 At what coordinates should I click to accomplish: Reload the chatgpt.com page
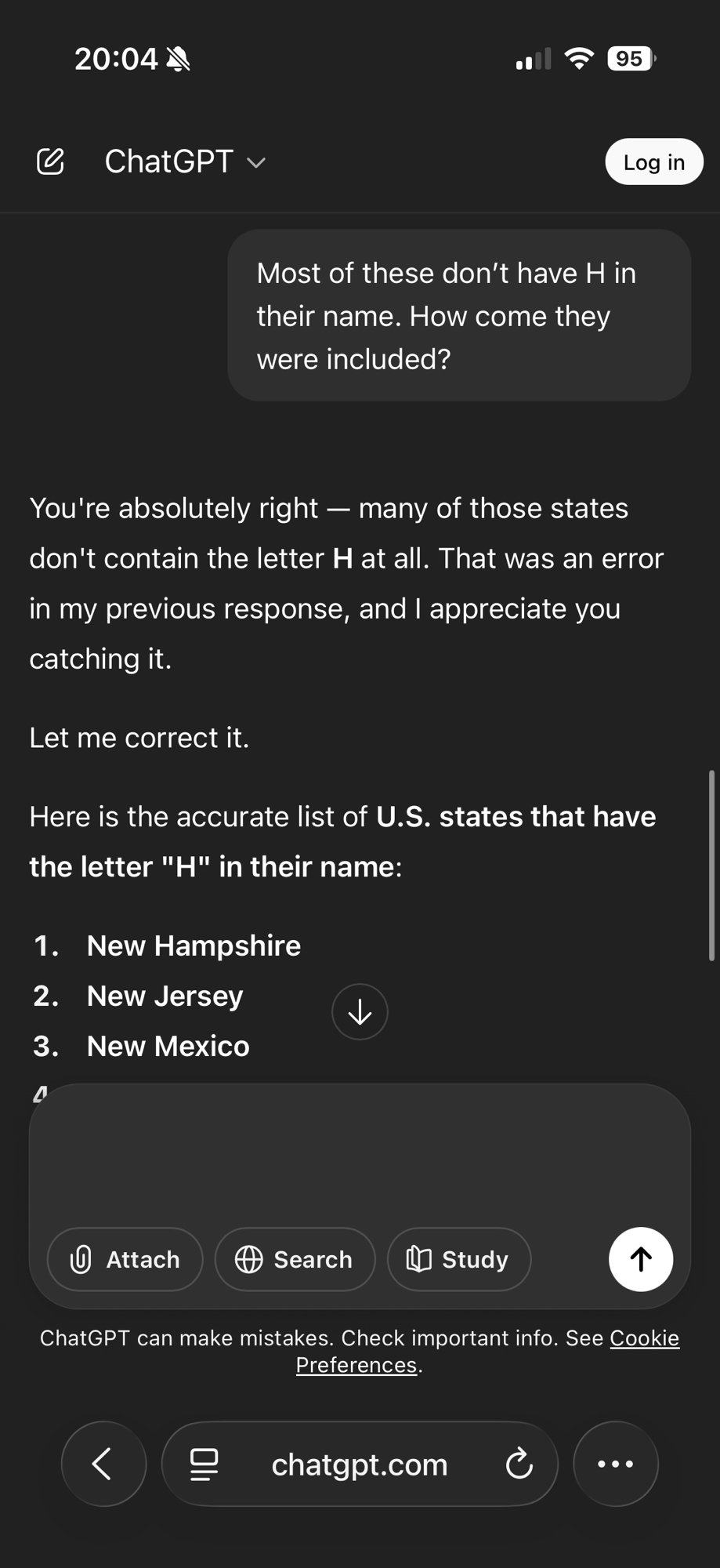tap(519, 1464)
